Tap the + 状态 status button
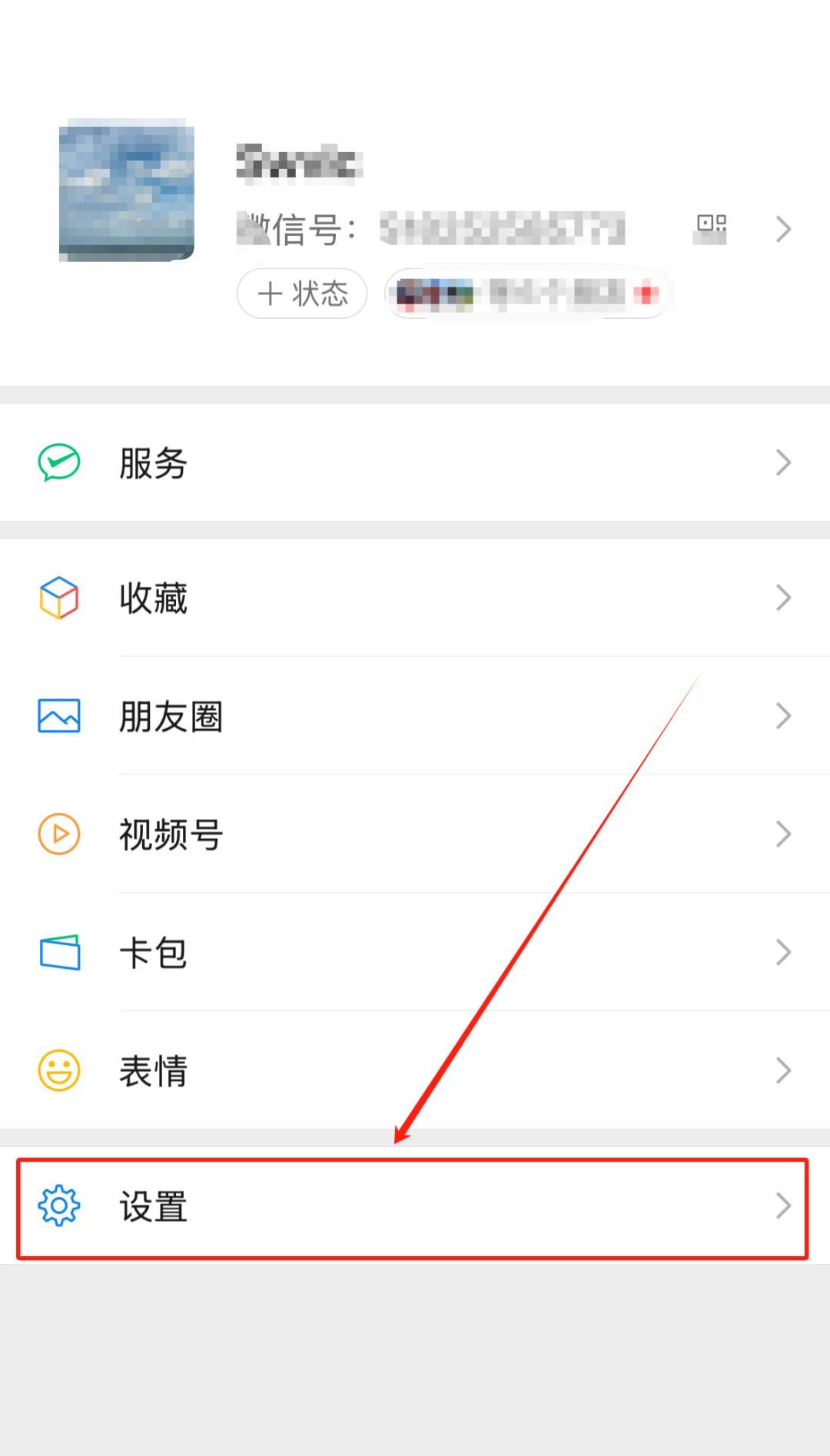 pos(301,294)
